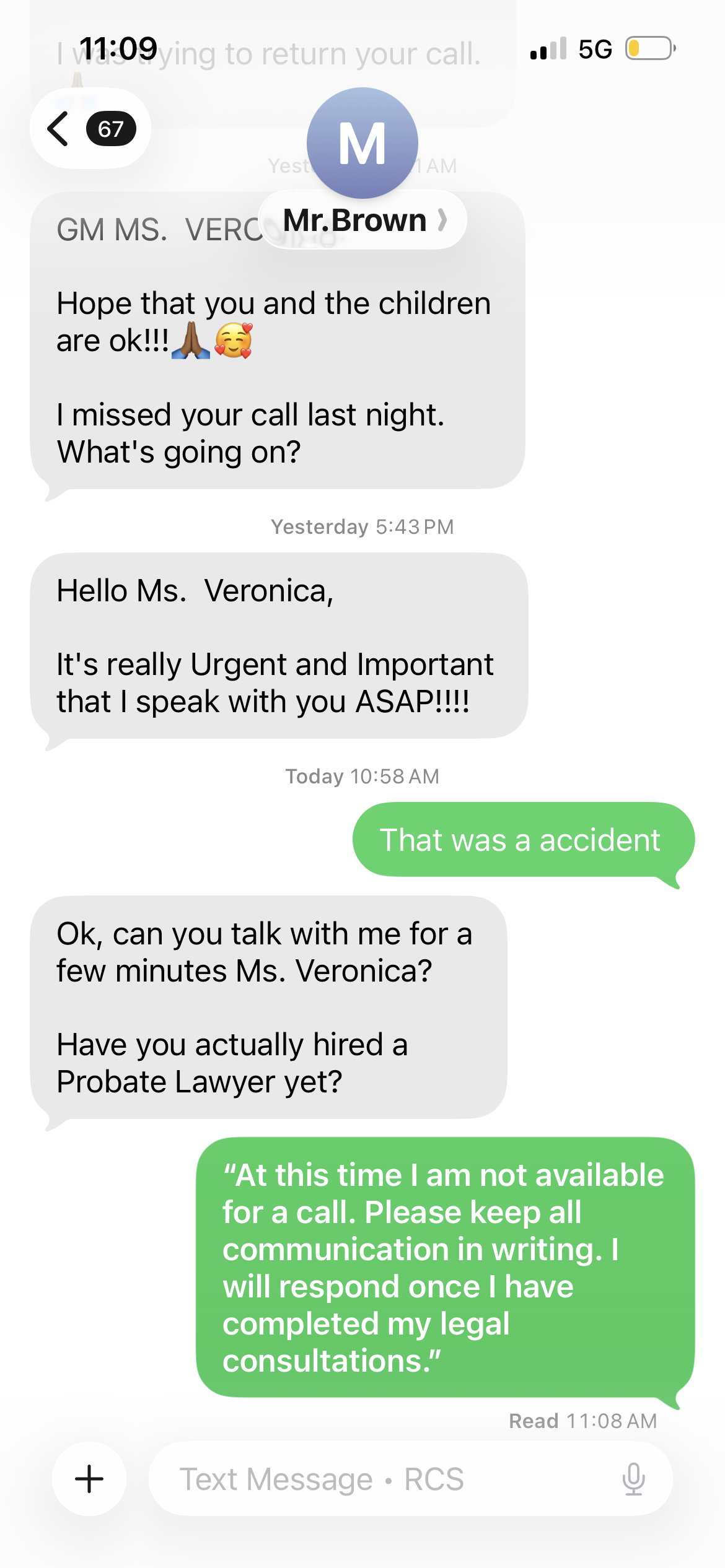Viewport: 725px width, 1568px height.
Task: Open Mr.Brown contact details
Action: [362, 220]
